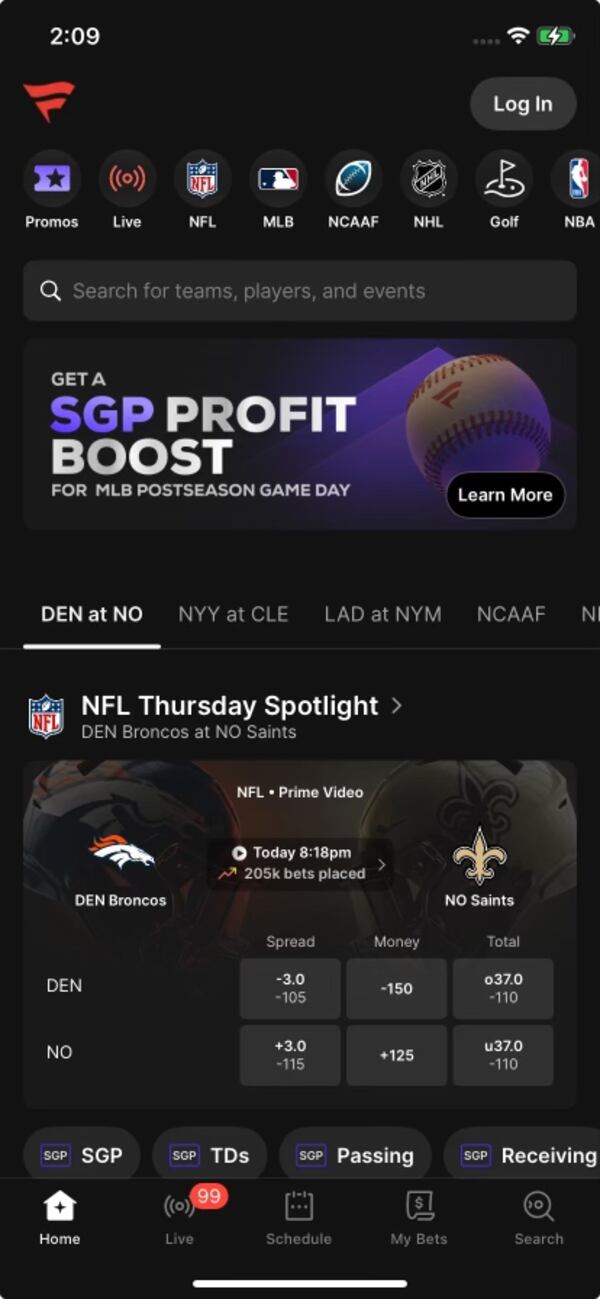
Task: Choose the TDs SGP chip
Action: tap(210, 1155)
